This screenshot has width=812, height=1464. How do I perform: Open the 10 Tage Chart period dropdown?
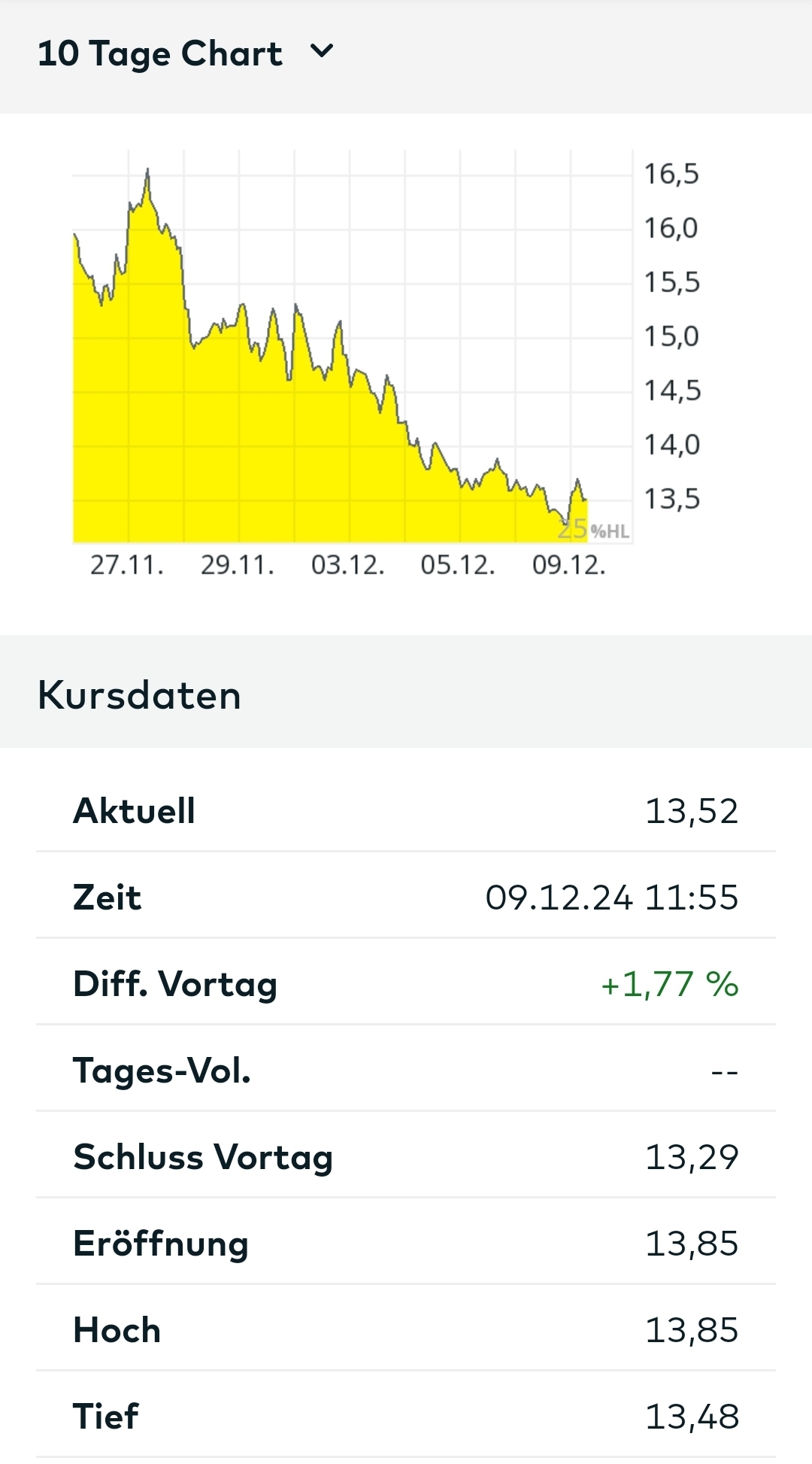click(x=160, y=53)
